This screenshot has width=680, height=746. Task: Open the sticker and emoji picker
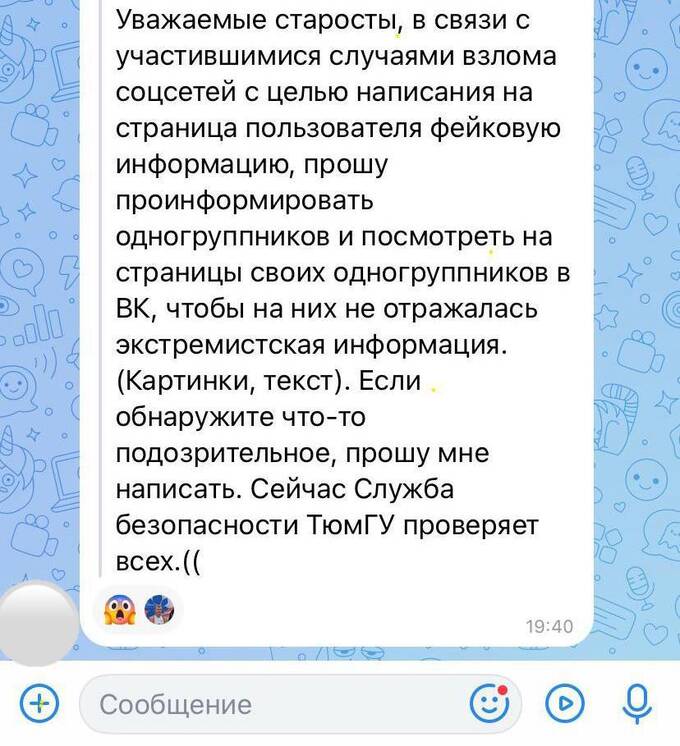(x=489, y=703)
